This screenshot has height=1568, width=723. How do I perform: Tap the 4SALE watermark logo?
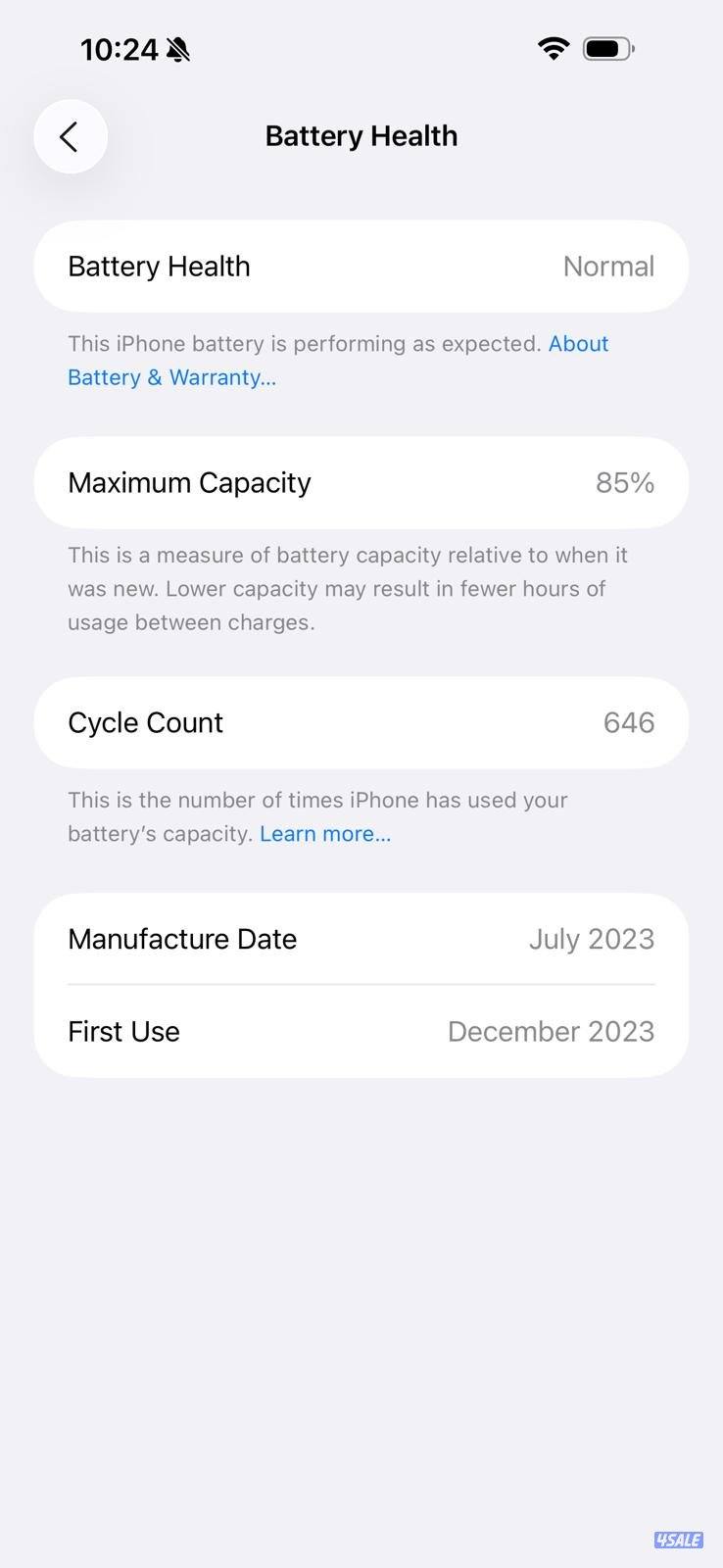pyautogui.click(x=680, y=1541)
